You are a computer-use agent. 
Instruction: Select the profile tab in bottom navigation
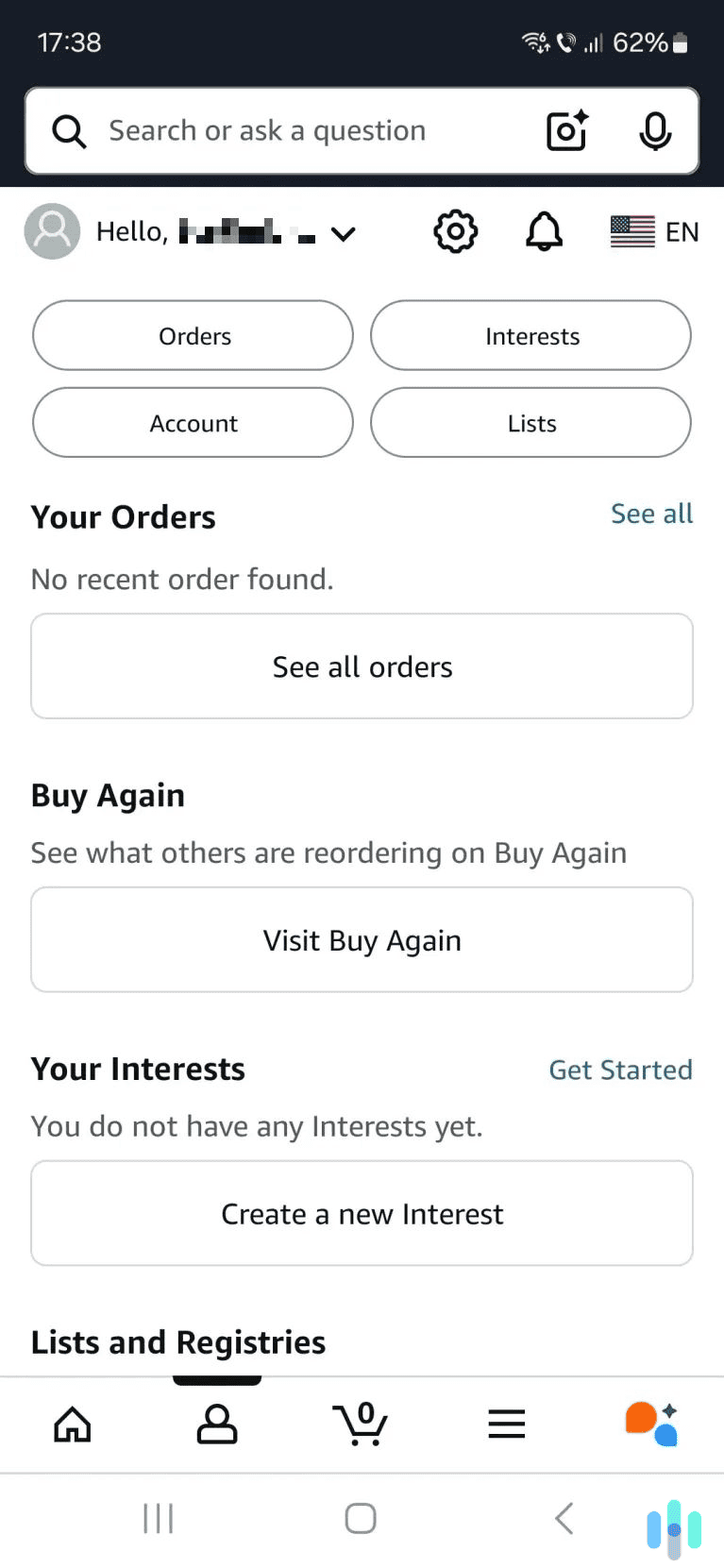pos(216,1424)
